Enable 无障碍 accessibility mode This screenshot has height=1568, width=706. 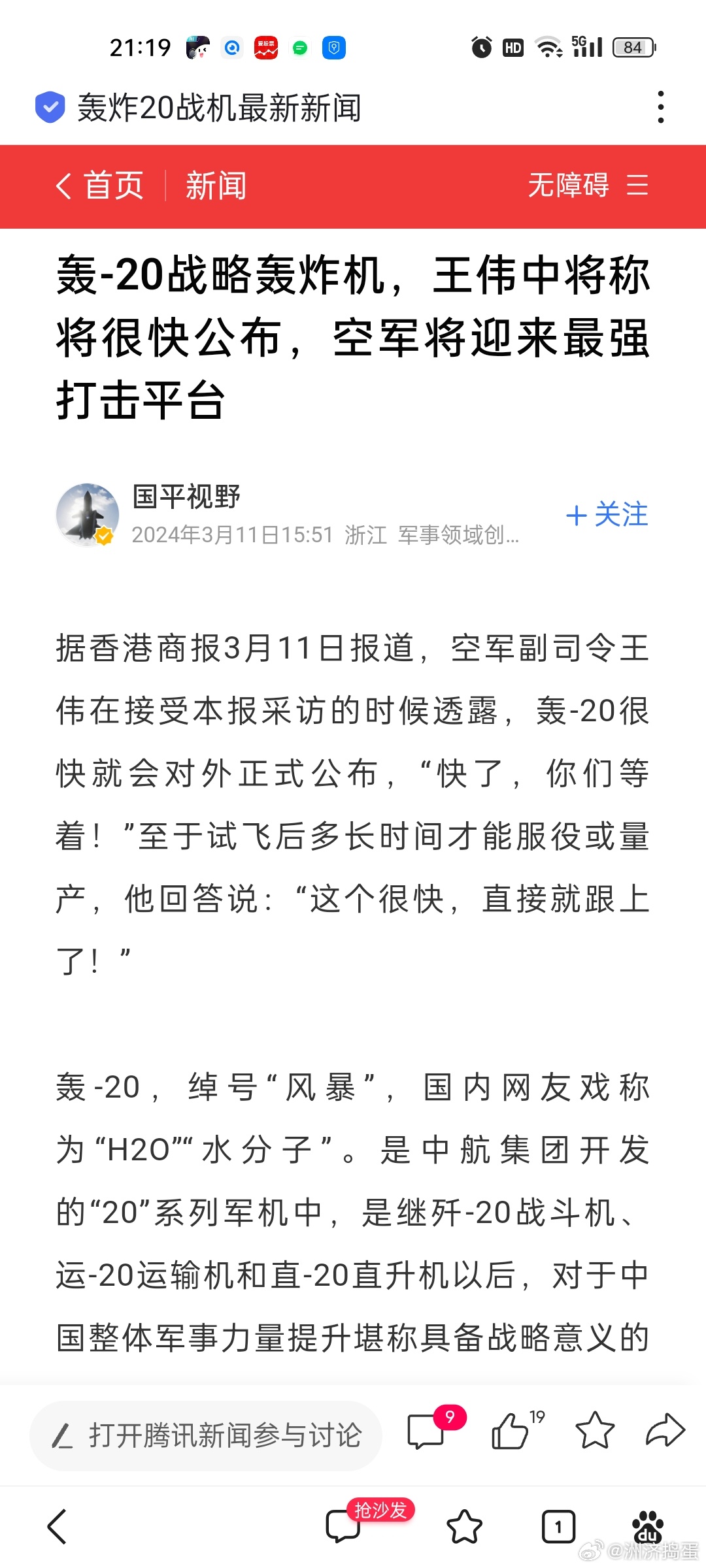[x=568, y=185]
